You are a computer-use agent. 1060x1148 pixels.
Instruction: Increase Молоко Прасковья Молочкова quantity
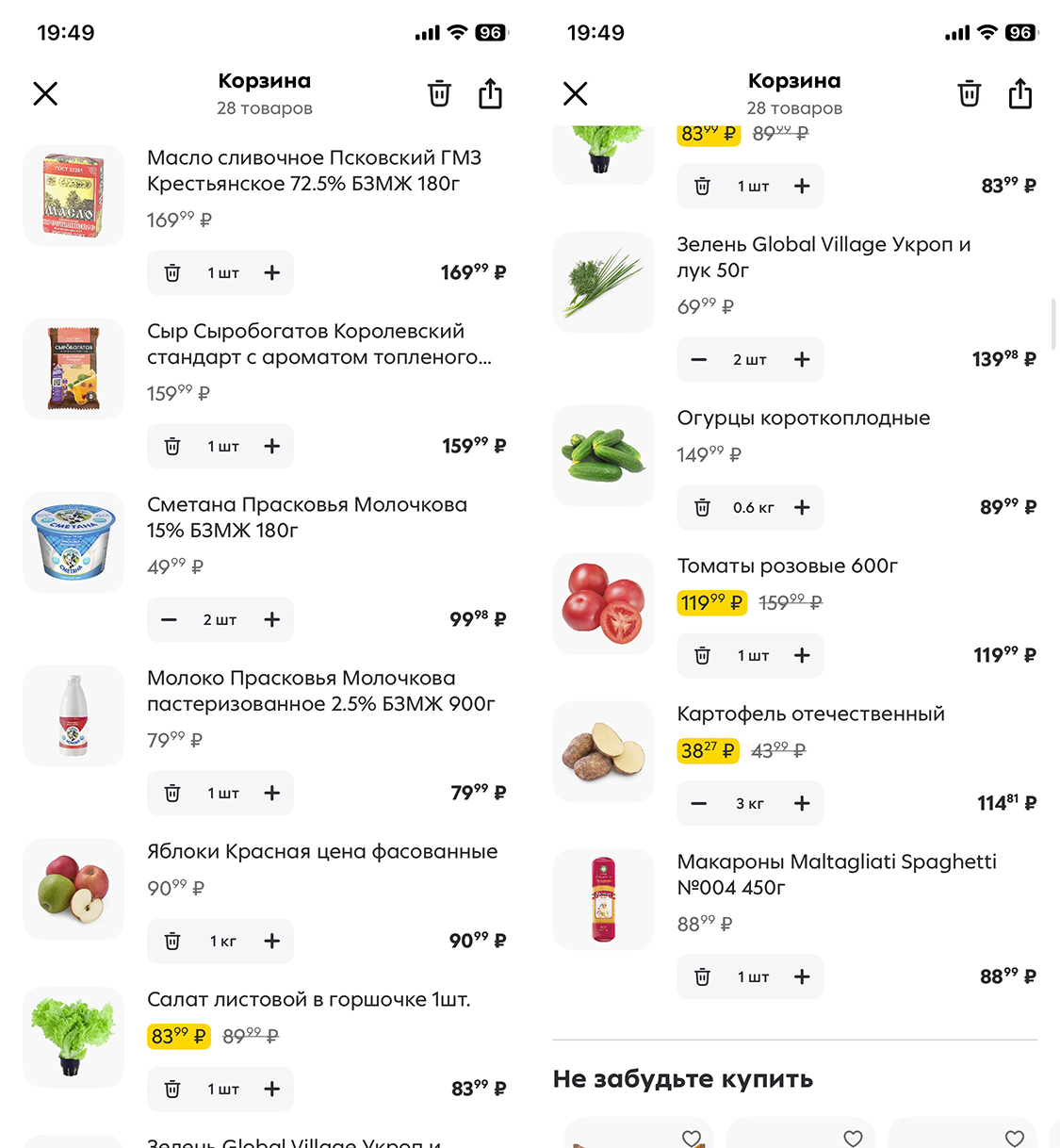(x=272, y=794)
